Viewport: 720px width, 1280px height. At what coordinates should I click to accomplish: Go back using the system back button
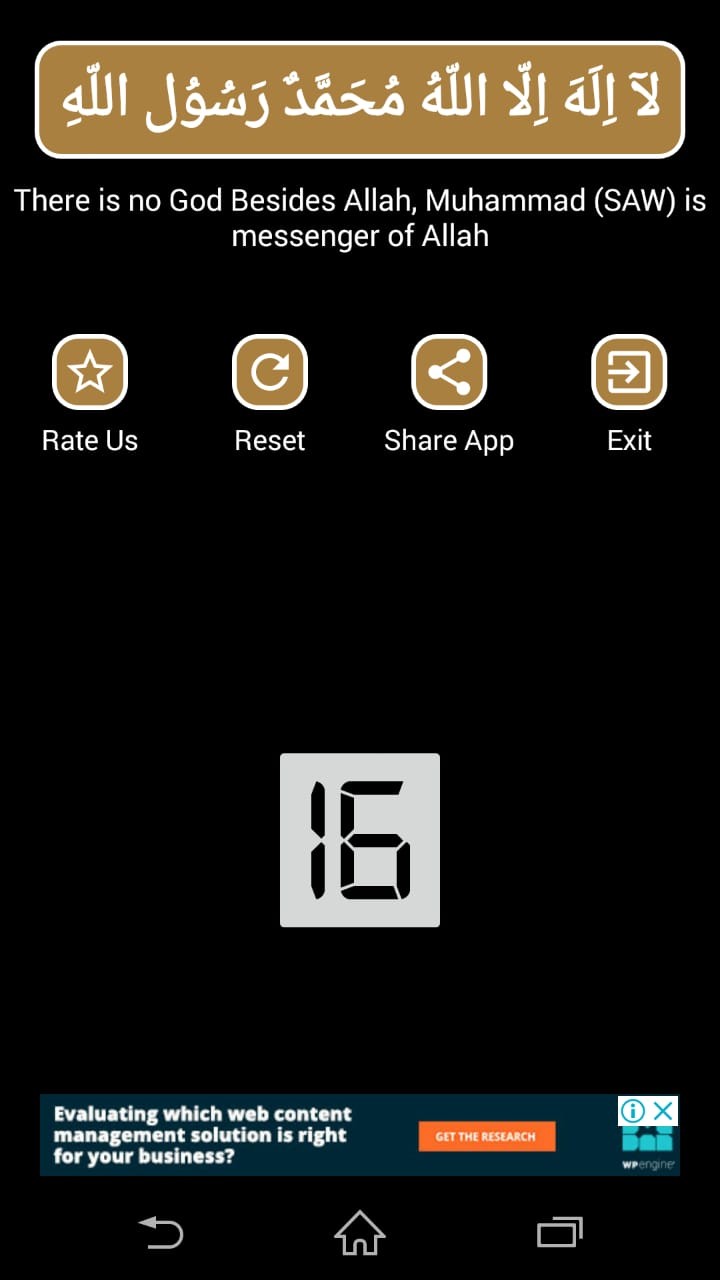coord(160,1232)
